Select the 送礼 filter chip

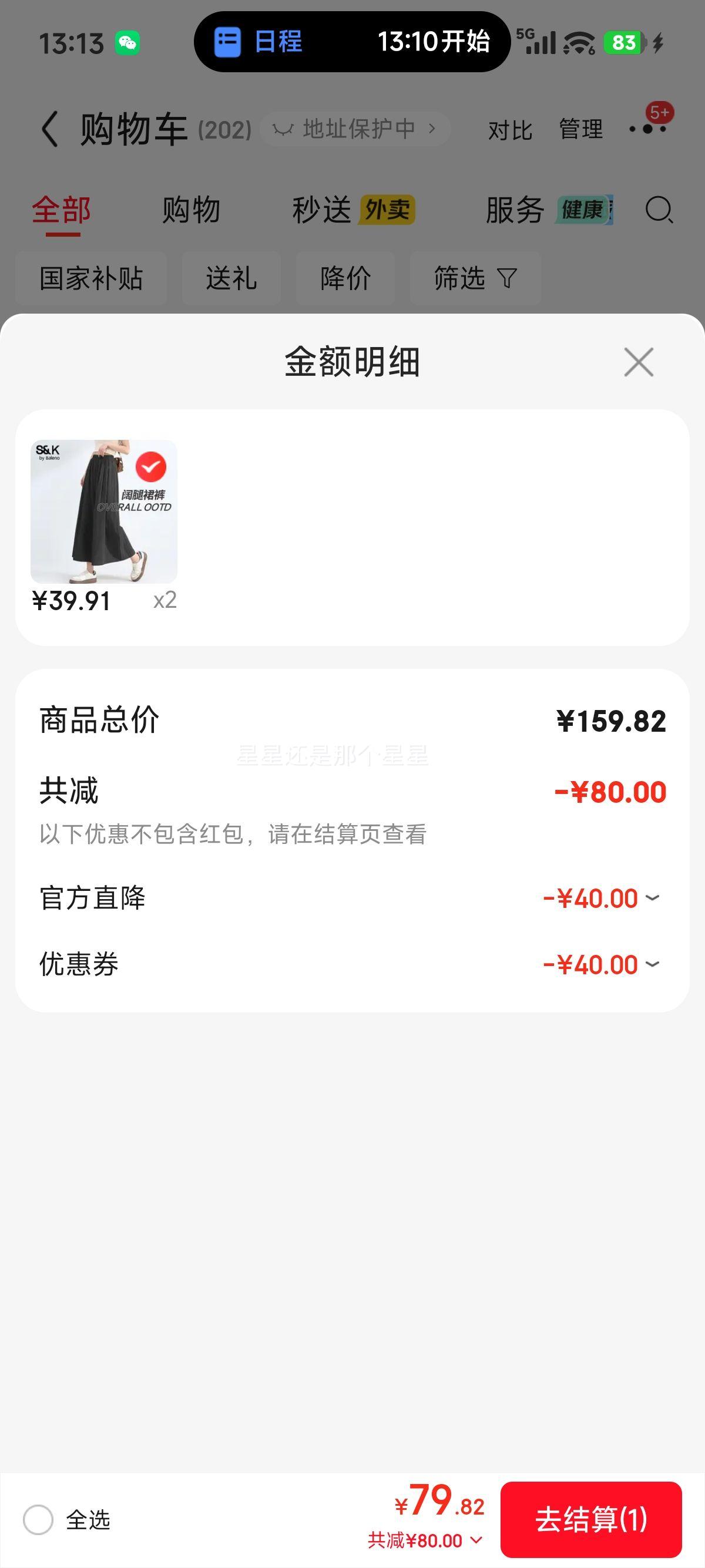click(231, 279)
